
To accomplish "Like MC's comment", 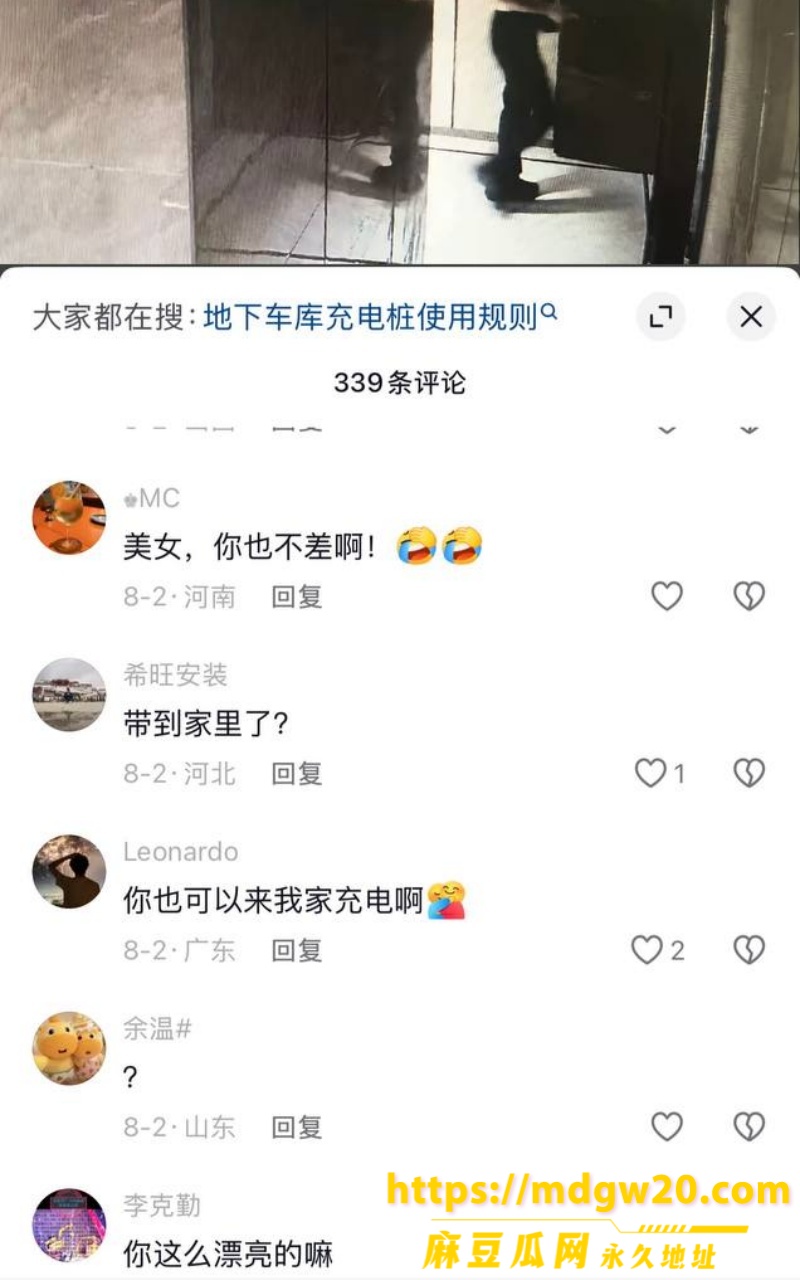I will pos(667,596).
